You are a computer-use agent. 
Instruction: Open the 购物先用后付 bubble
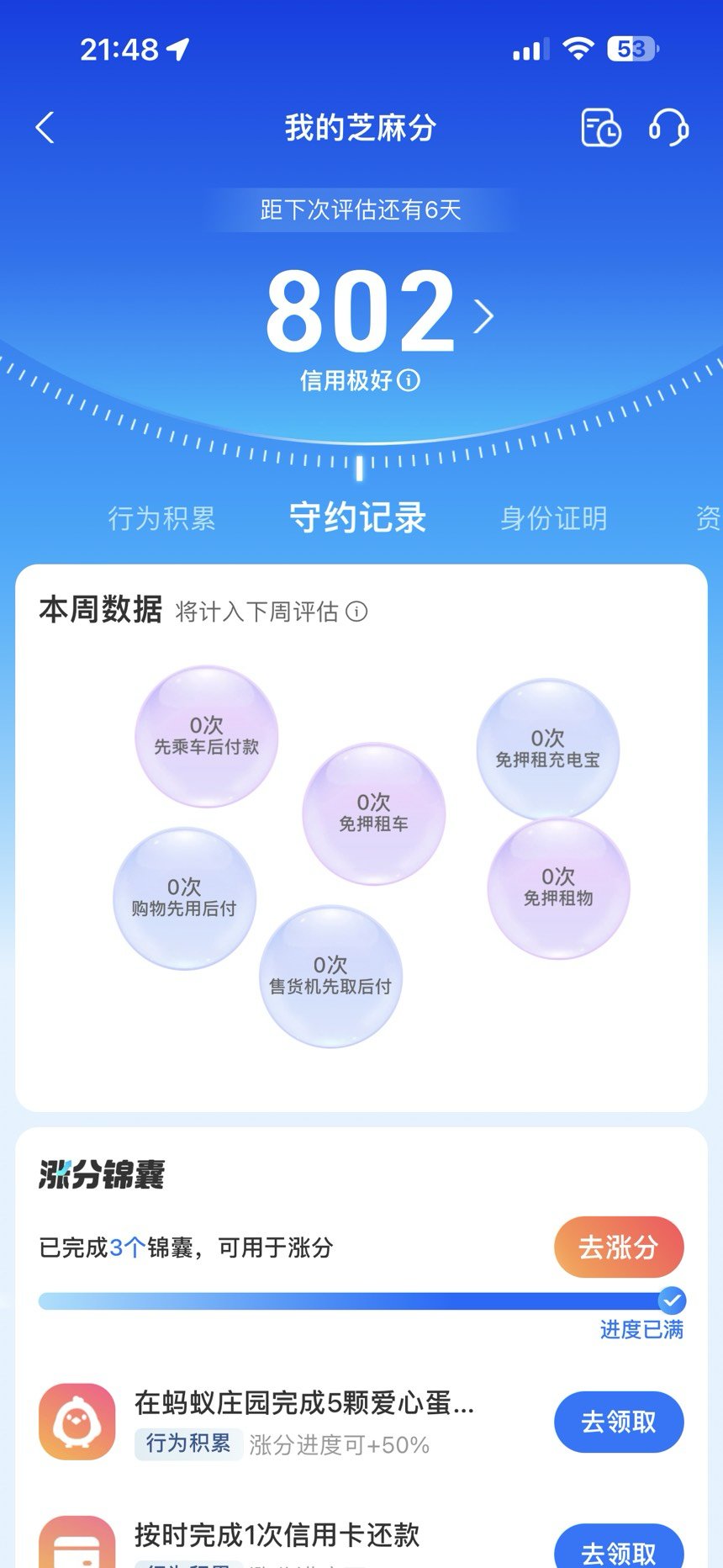184,898
